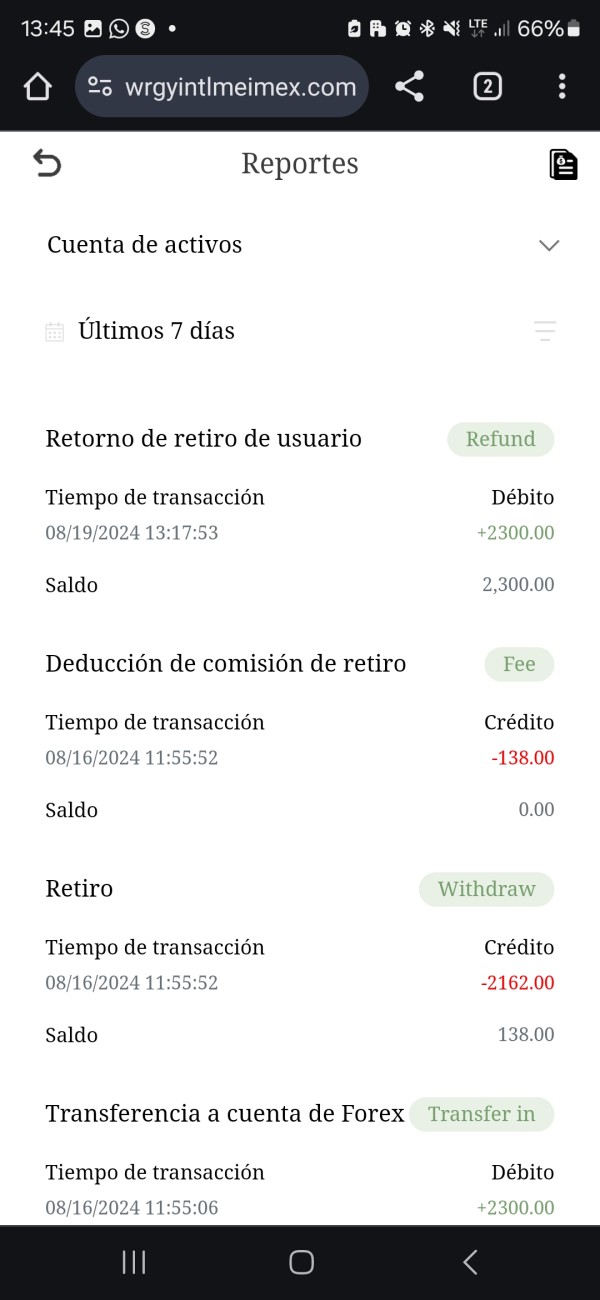Viewport: 600px width, 1300px height.
Task: Tap the wrgyintlmeimex.com address bar
Action: (x=222, y=87)
